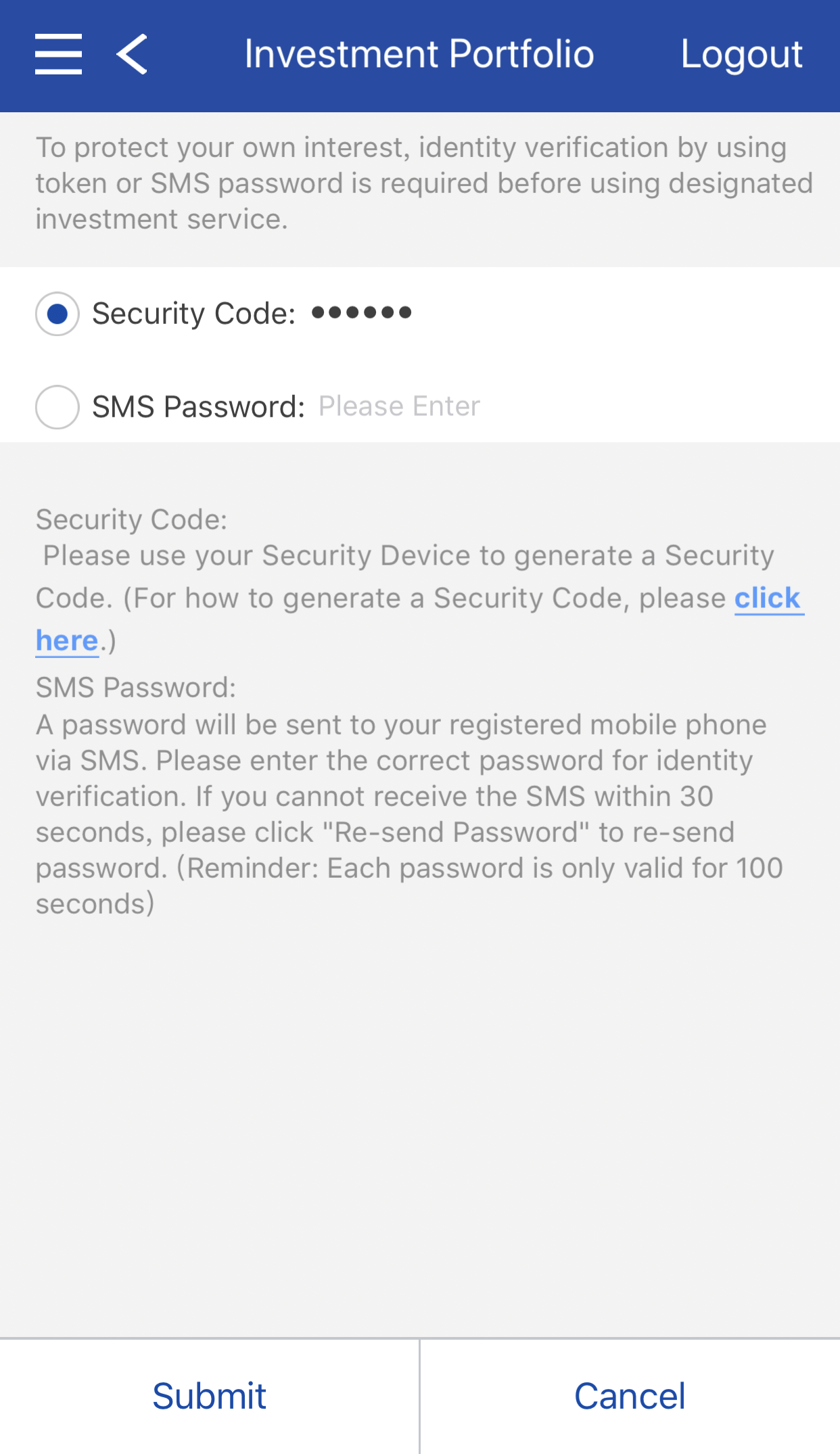Tap Logout in the header
Screen dimensions: 840x1454
[741, 54]
